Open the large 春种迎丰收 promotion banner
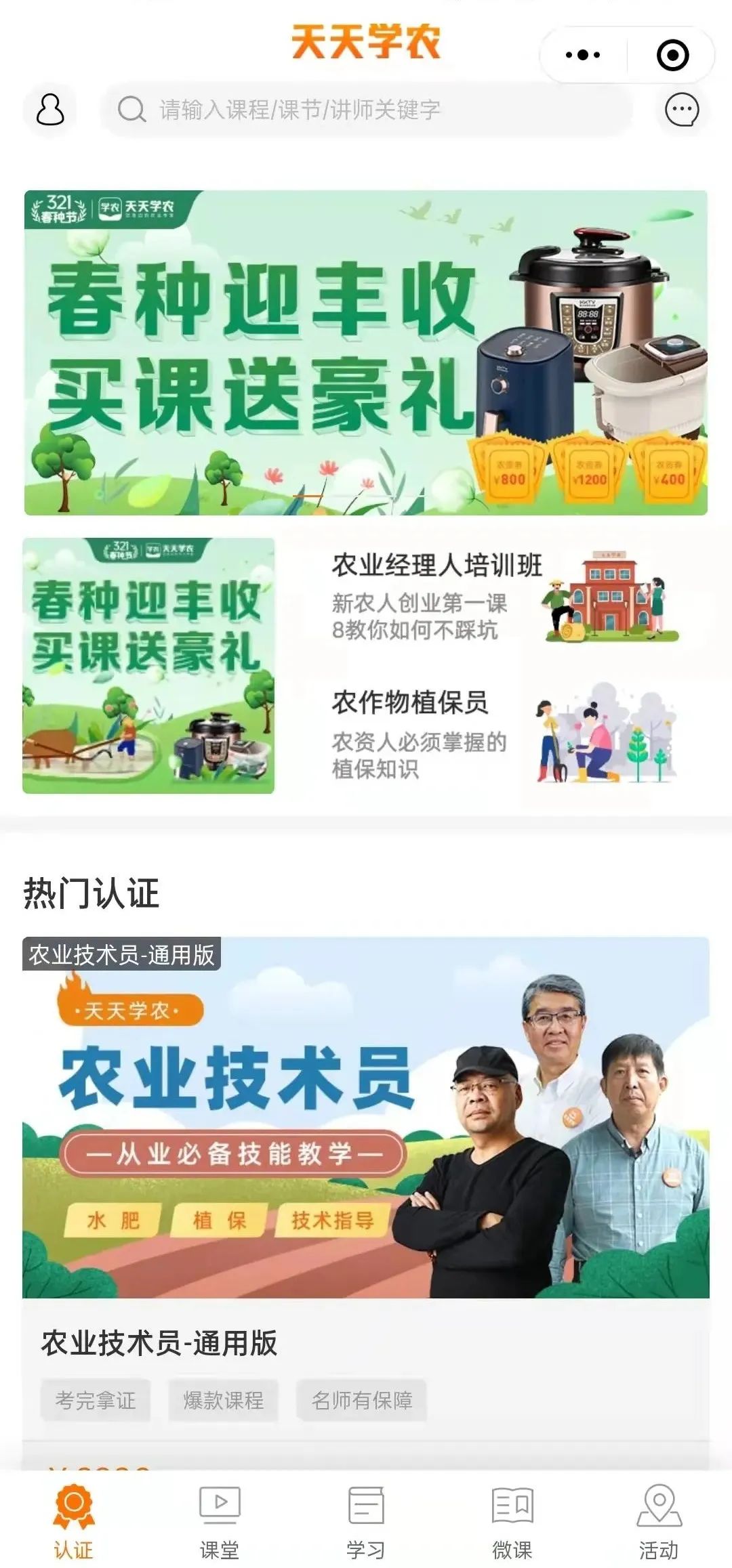 coord(366,352)
